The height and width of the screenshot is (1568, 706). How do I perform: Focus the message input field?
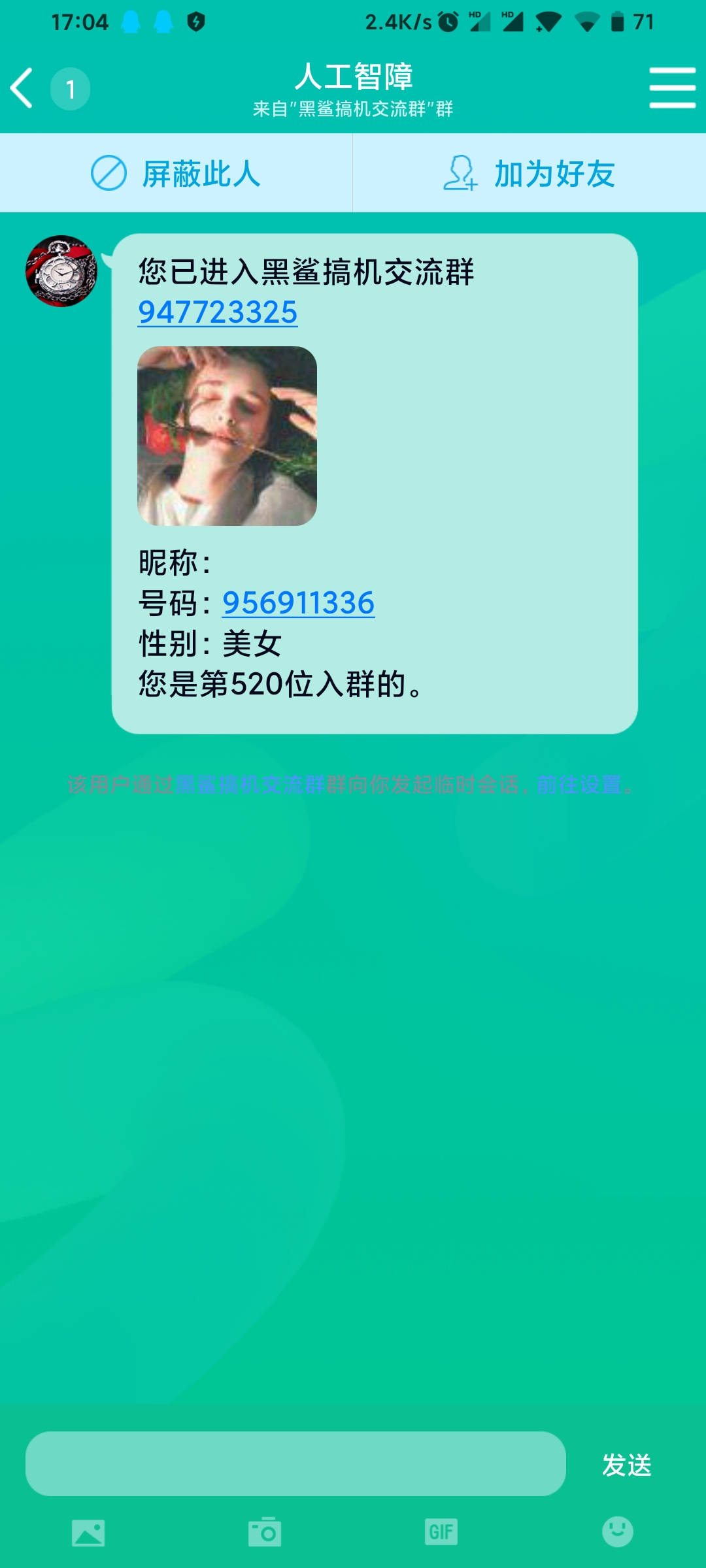tap(295, 1463)
